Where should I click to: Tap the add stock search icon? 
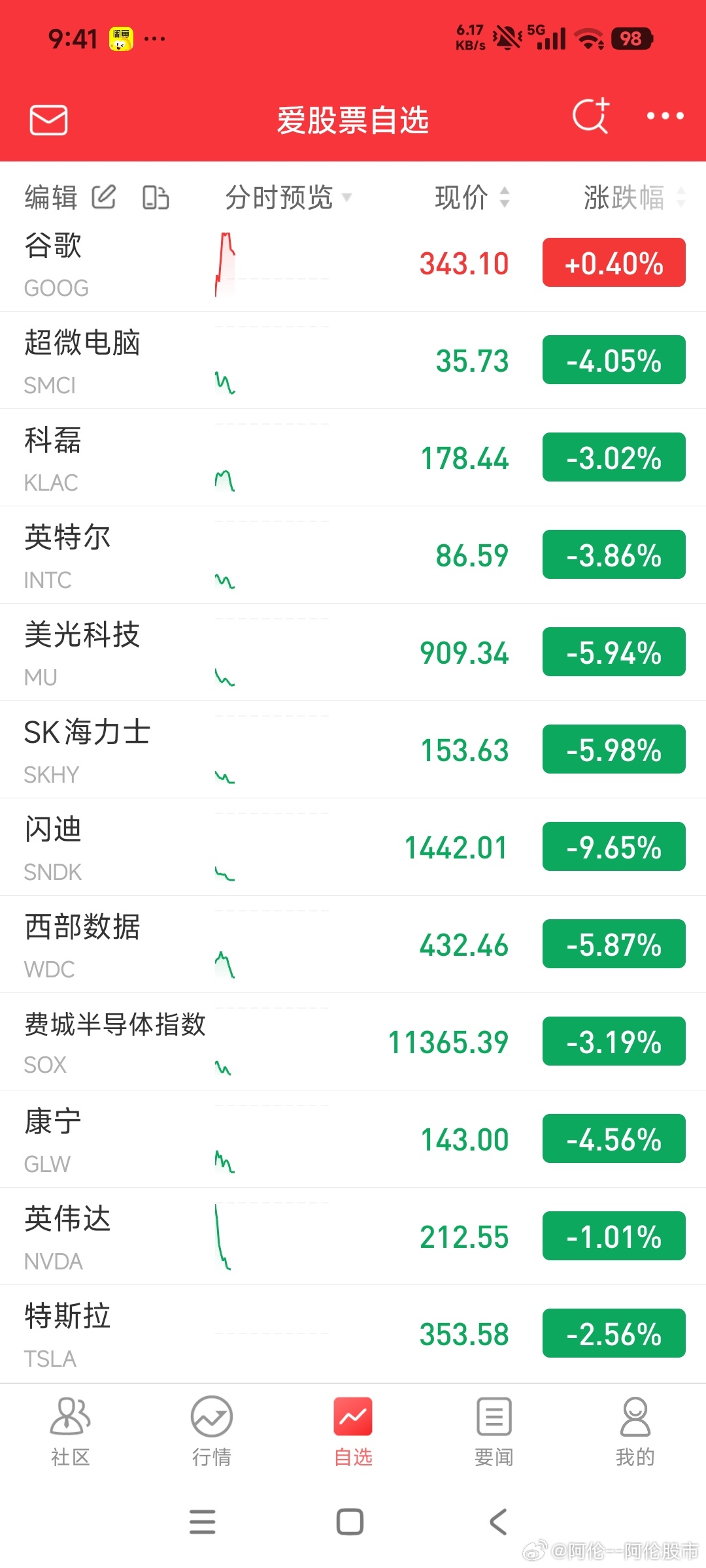tap(591, 116)
